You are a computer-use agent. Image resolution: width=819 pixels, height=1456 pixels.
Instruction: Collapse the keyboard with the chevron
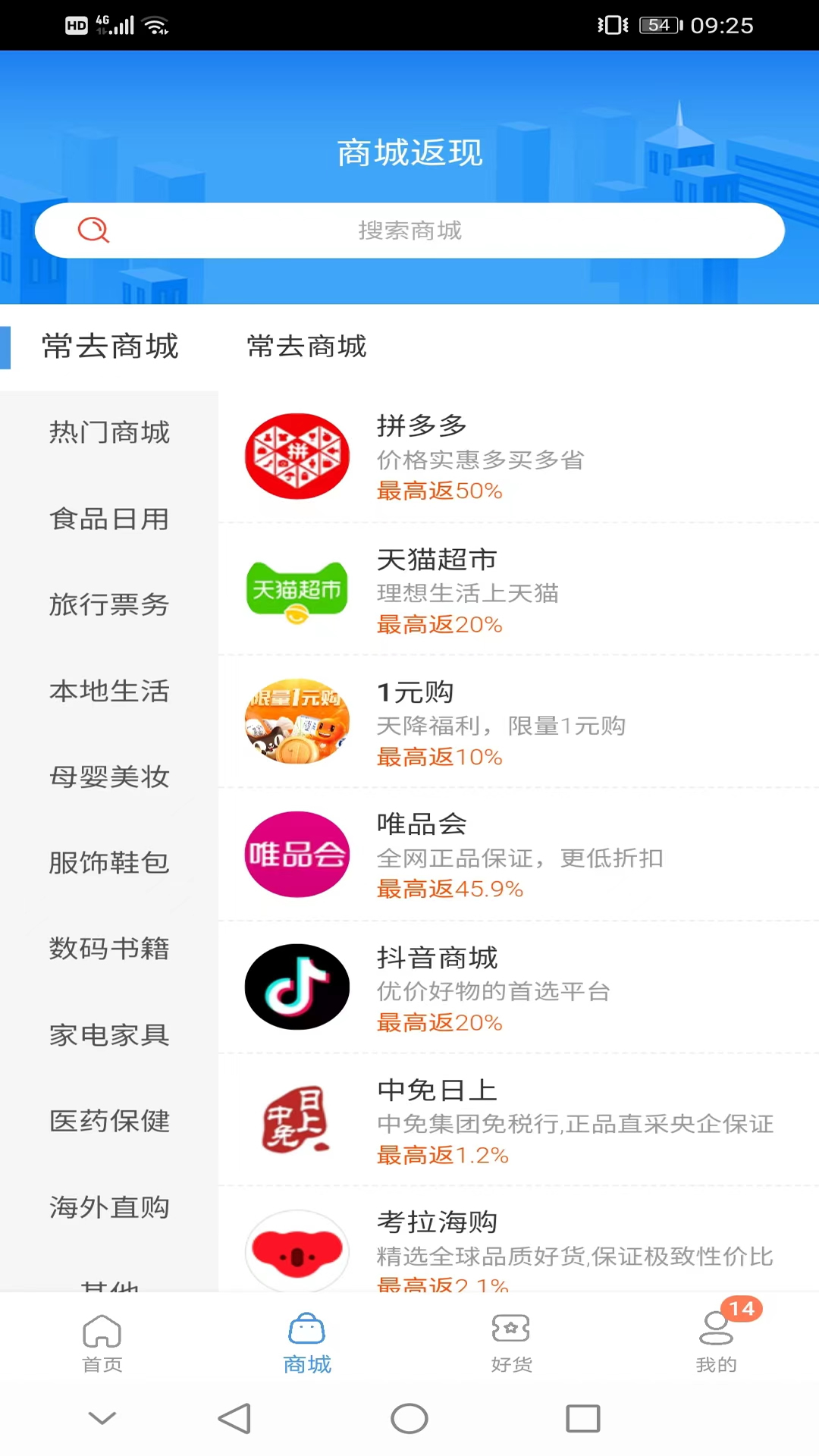(102, 1418)
